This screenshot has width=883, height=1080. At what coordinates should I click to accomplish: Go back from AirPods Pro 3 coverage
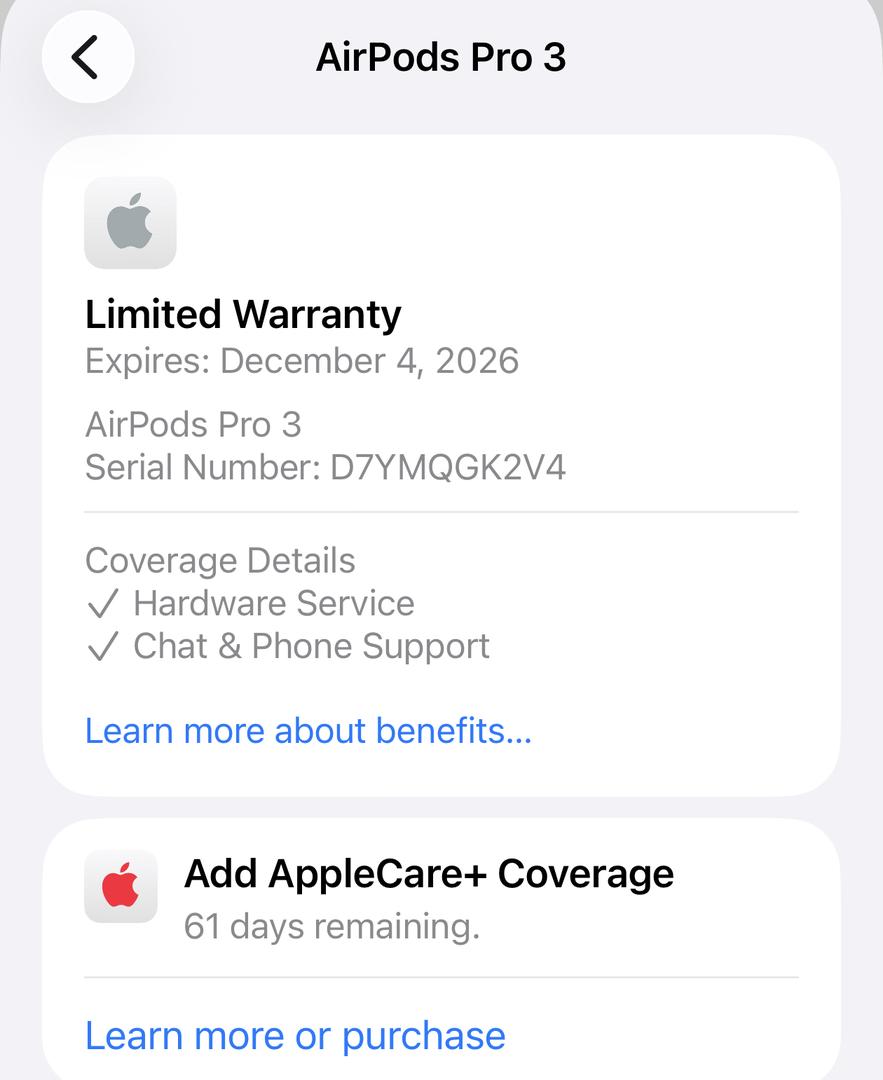tap(87, 57)
